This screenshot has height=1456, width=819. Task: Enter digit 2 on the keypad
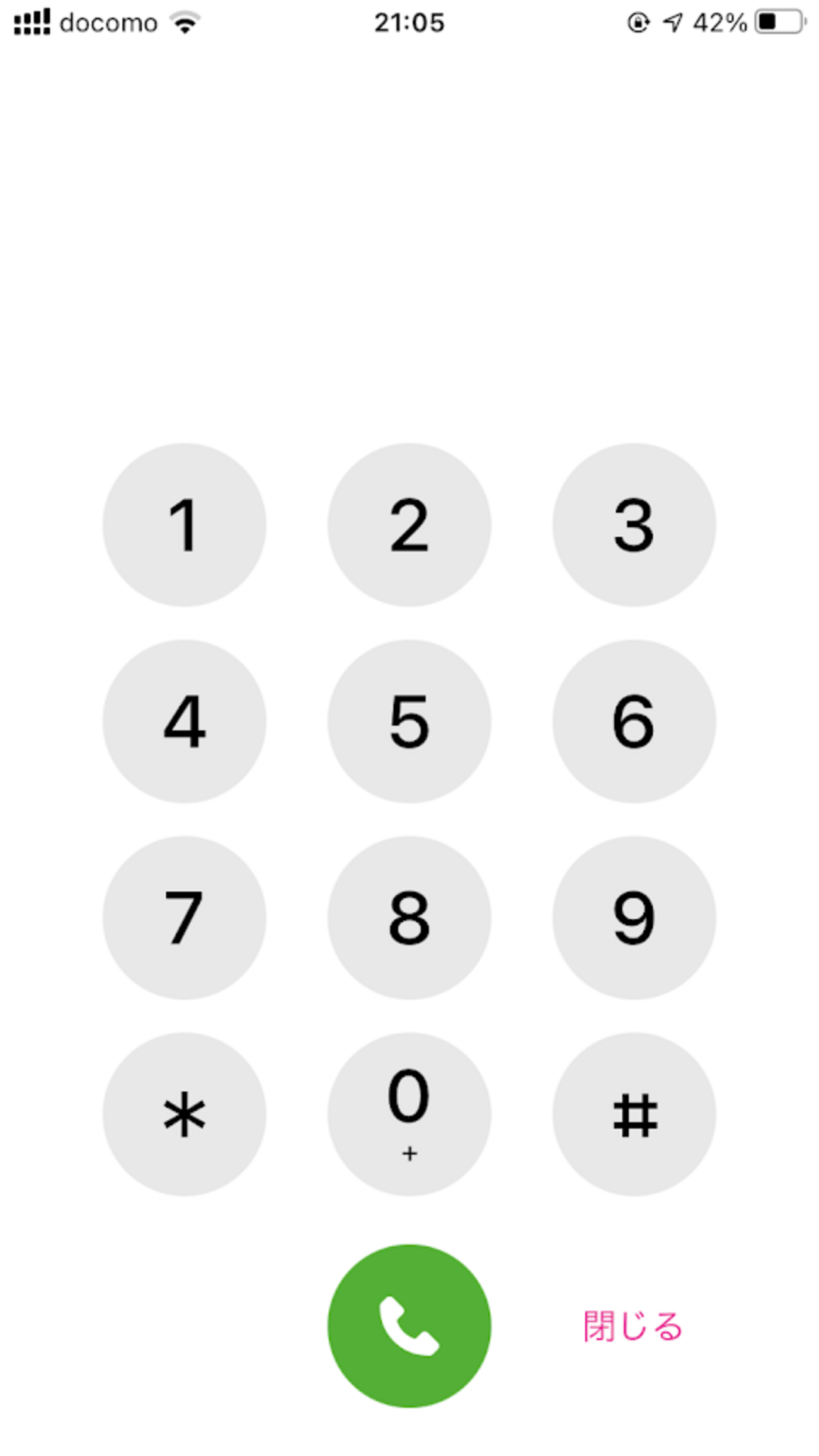coord(409,525)
